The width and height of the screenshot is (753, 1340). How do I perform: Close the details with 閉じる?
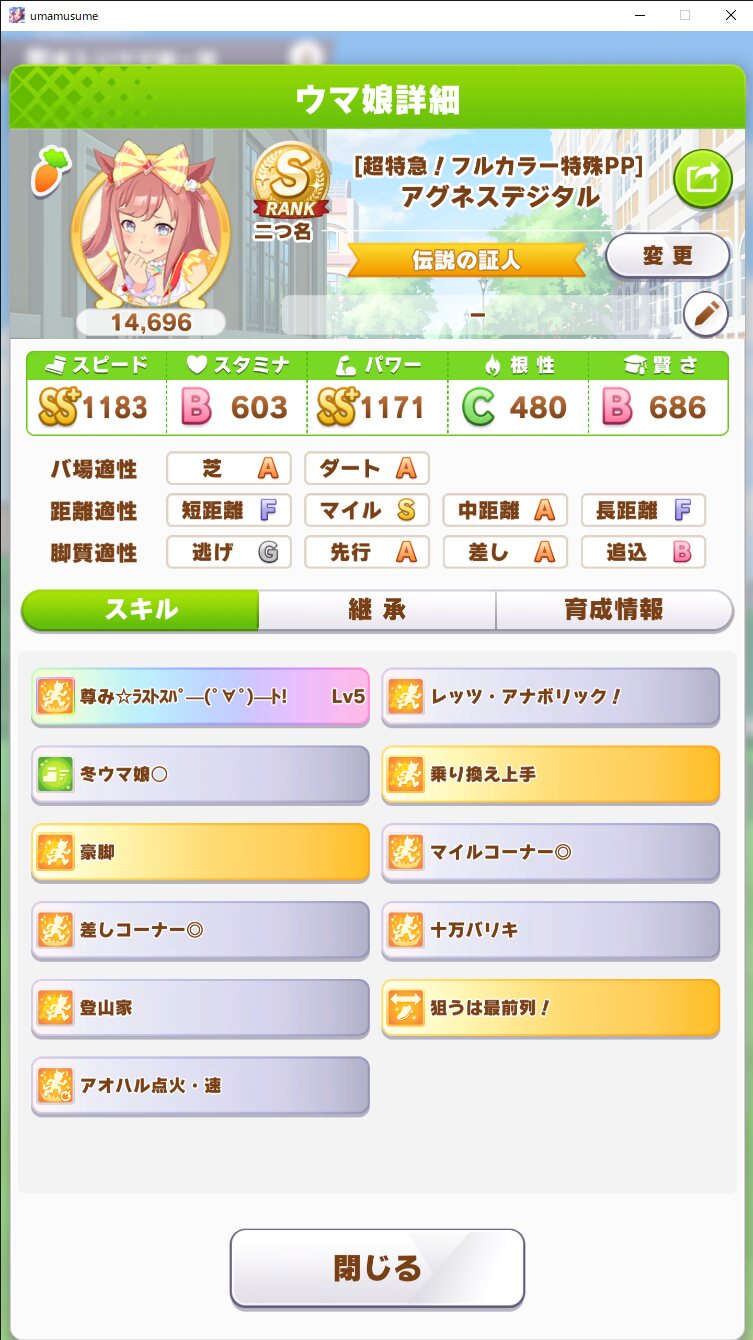[377, 1268]
